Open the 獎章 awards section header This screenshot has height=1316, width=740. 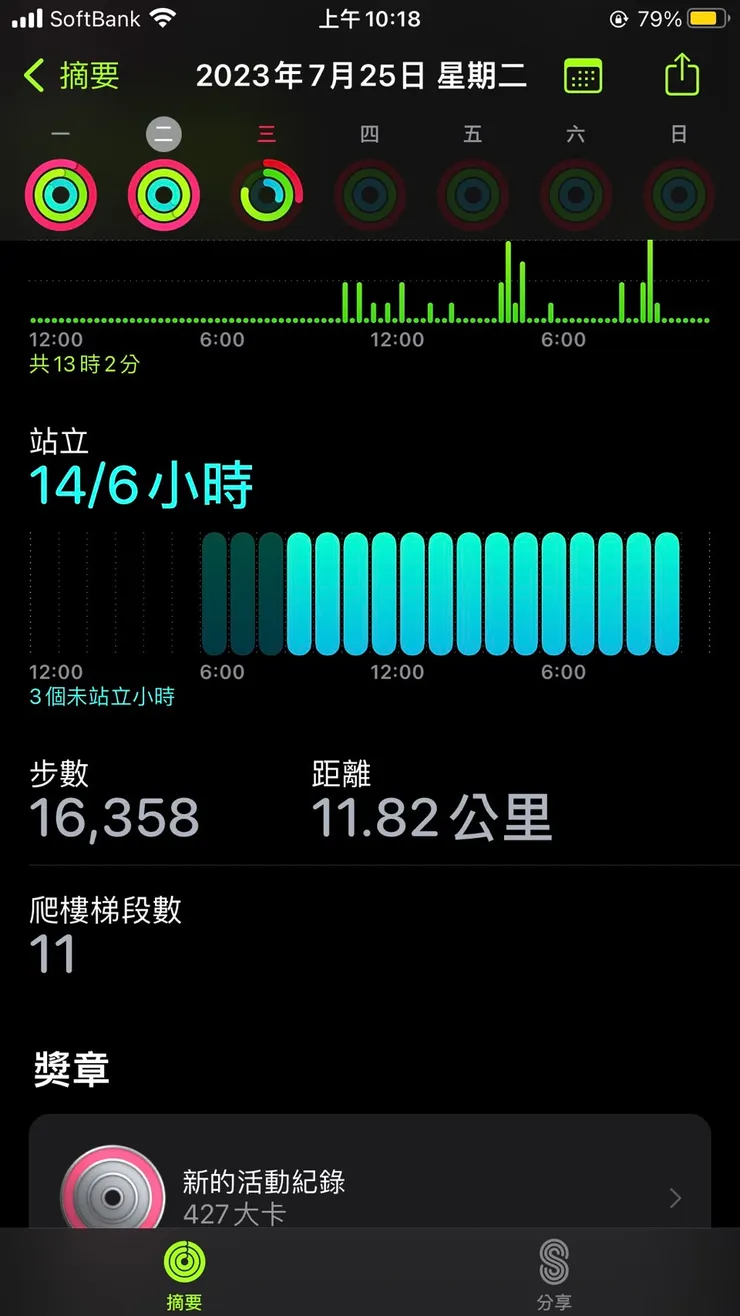[x=68, y=1068]
